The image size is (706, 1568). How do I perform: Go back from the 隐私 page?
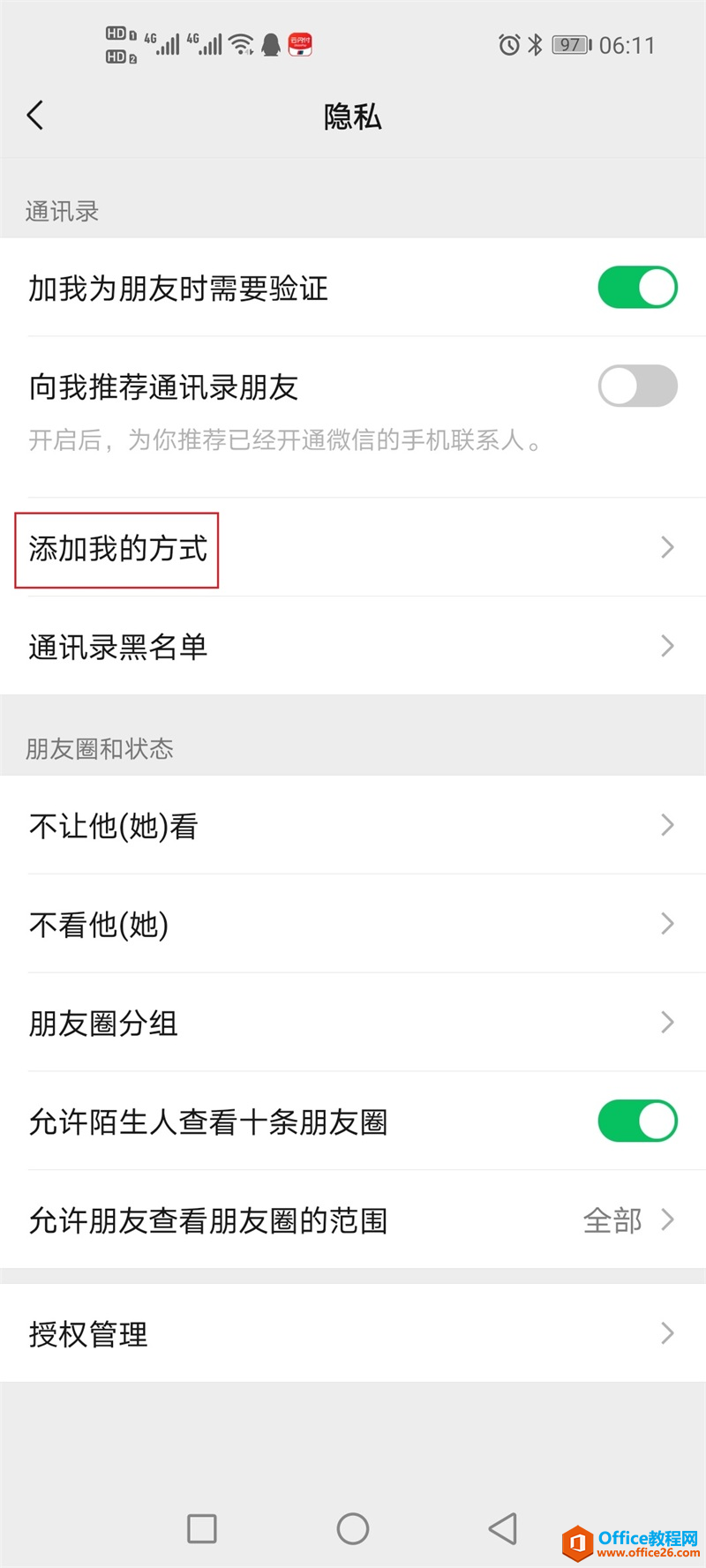[35, 116]
